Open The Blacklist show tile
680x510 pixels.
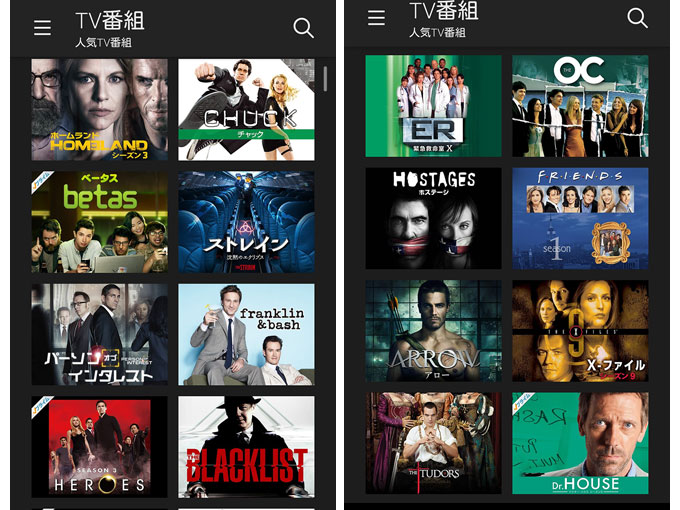[x=246, y=446]
